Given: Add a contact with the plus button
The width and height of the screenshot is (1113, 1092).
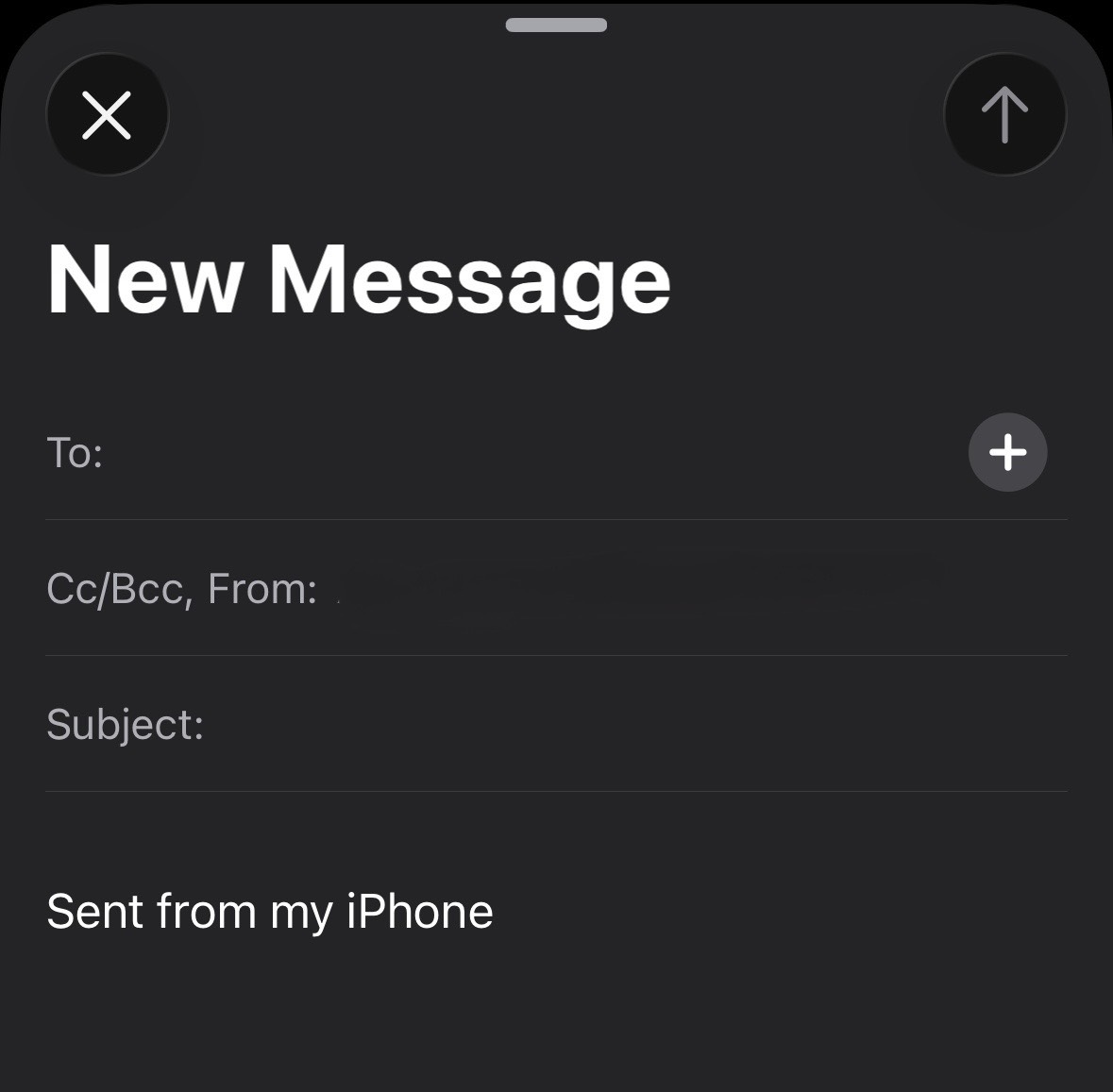Looking at the screenshot, I should coord(1007,452).
